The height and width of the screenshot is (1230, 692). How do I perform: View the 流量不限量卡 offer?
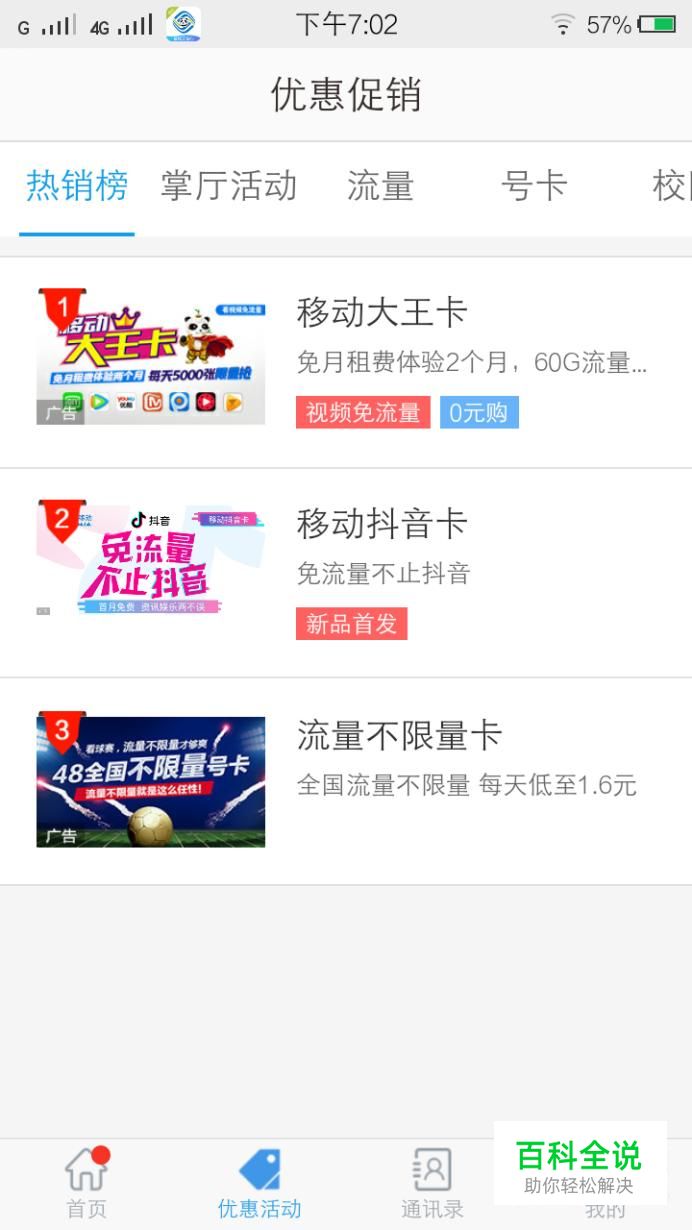(x=345, y=780)
